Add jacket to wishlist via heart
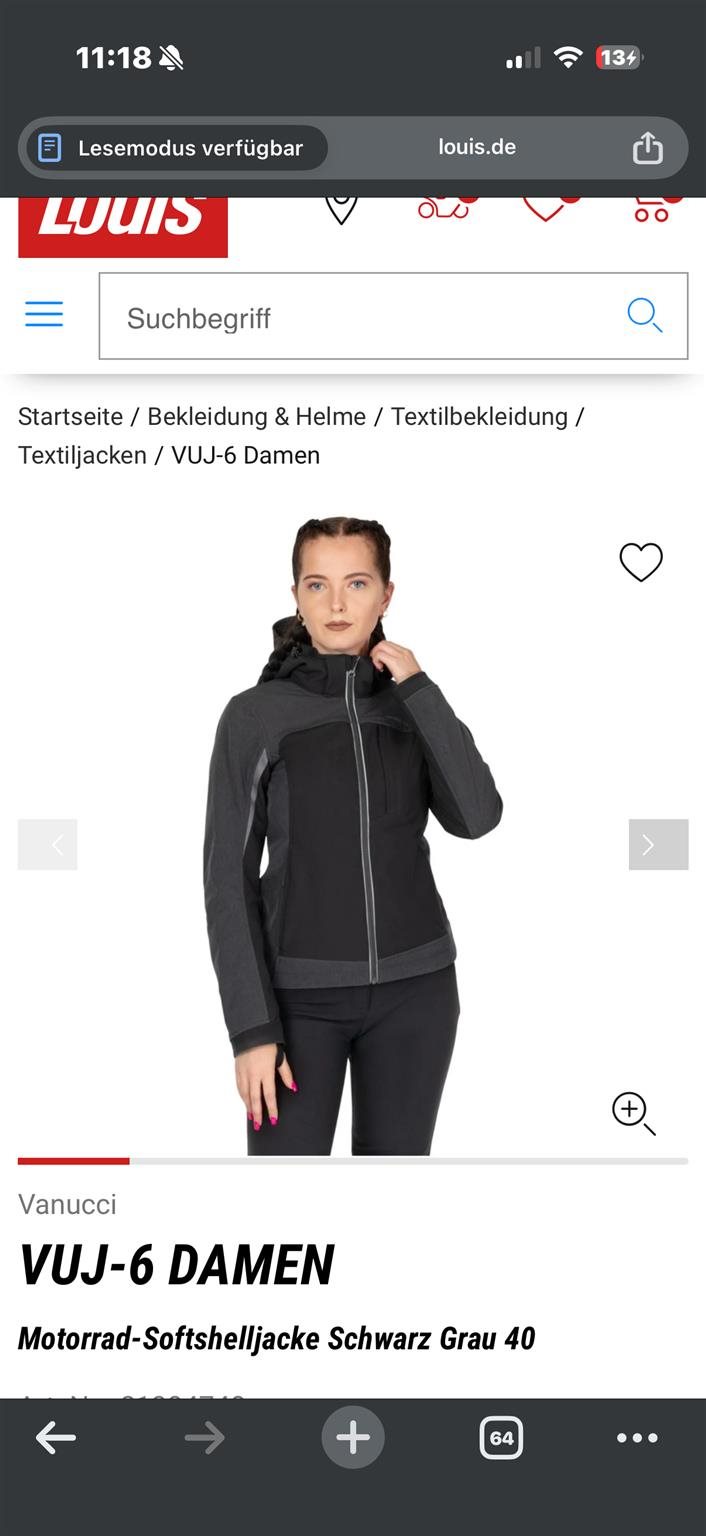 point(641,562)
